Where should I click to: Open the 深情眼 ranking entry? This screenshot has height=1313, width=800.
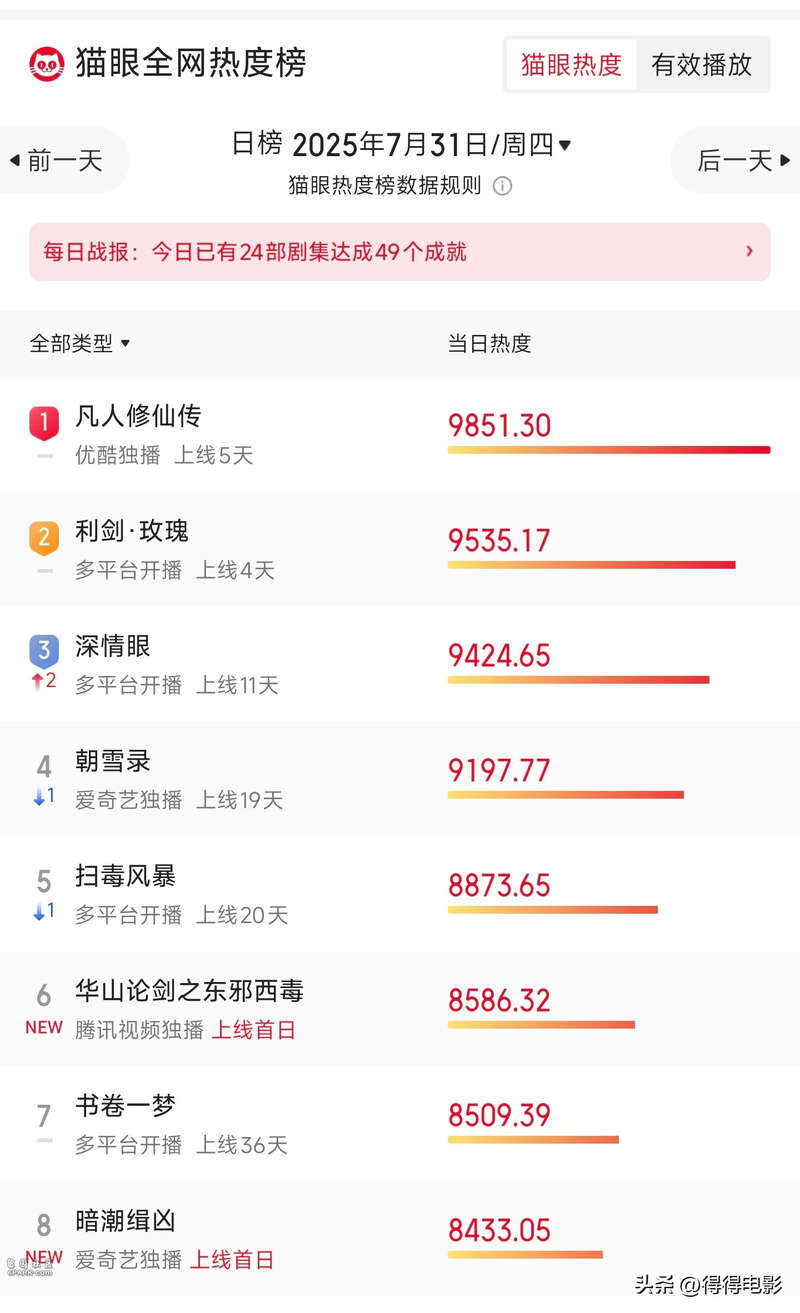[x=400, y=664]
